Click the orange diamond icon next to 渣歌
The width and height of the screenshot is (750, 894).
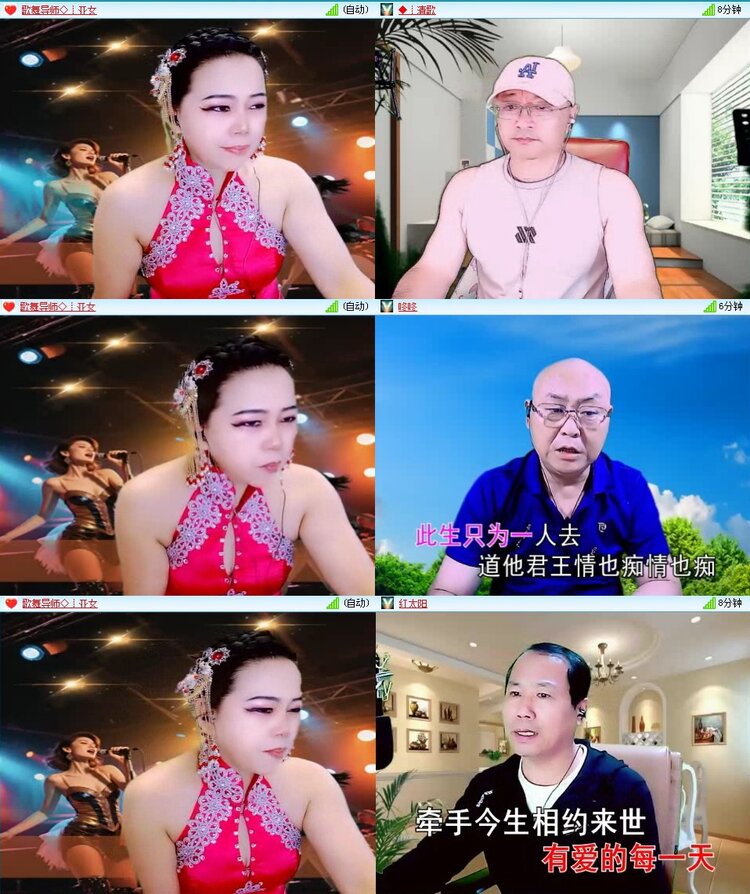(404, 11)
